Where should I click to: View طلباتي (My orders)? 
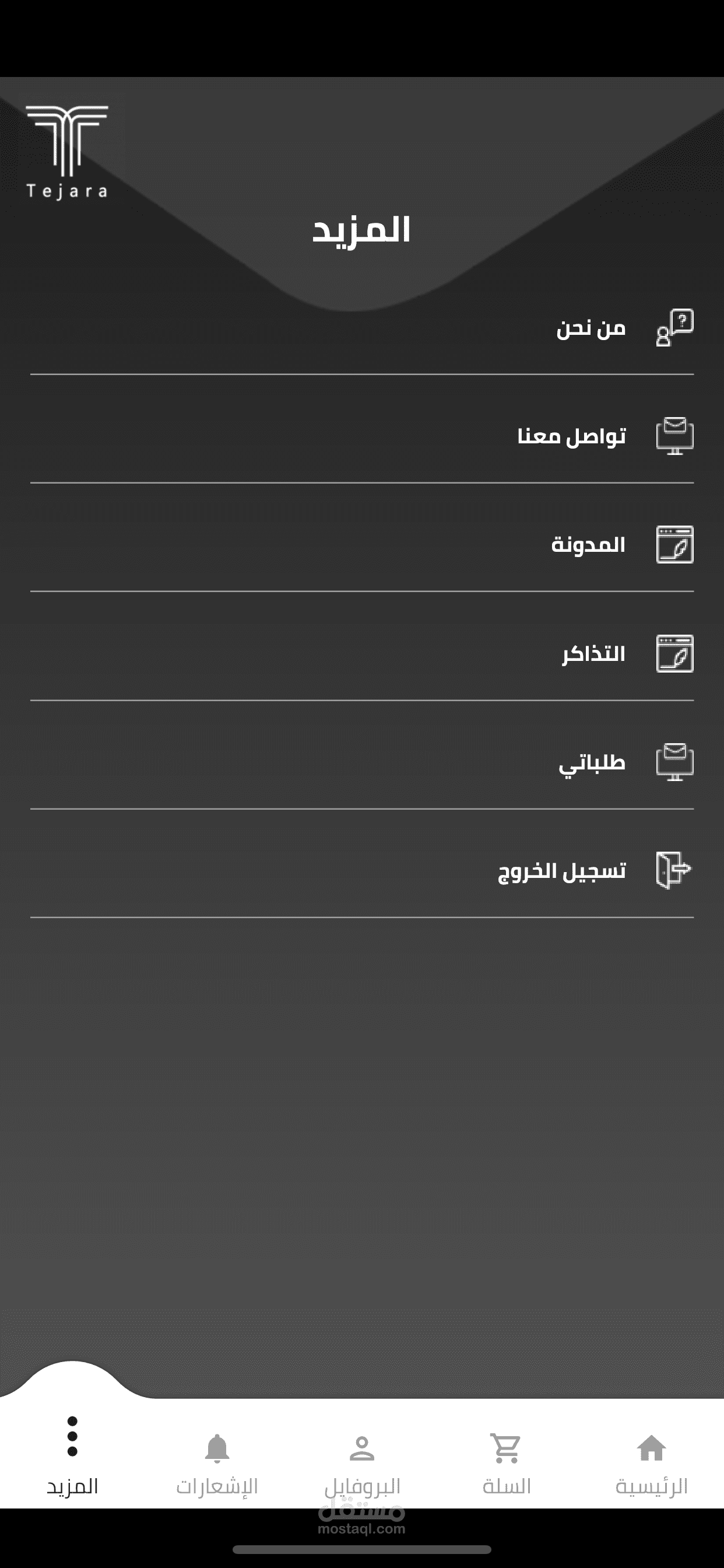pyautogui.click(x=362, y=762)
